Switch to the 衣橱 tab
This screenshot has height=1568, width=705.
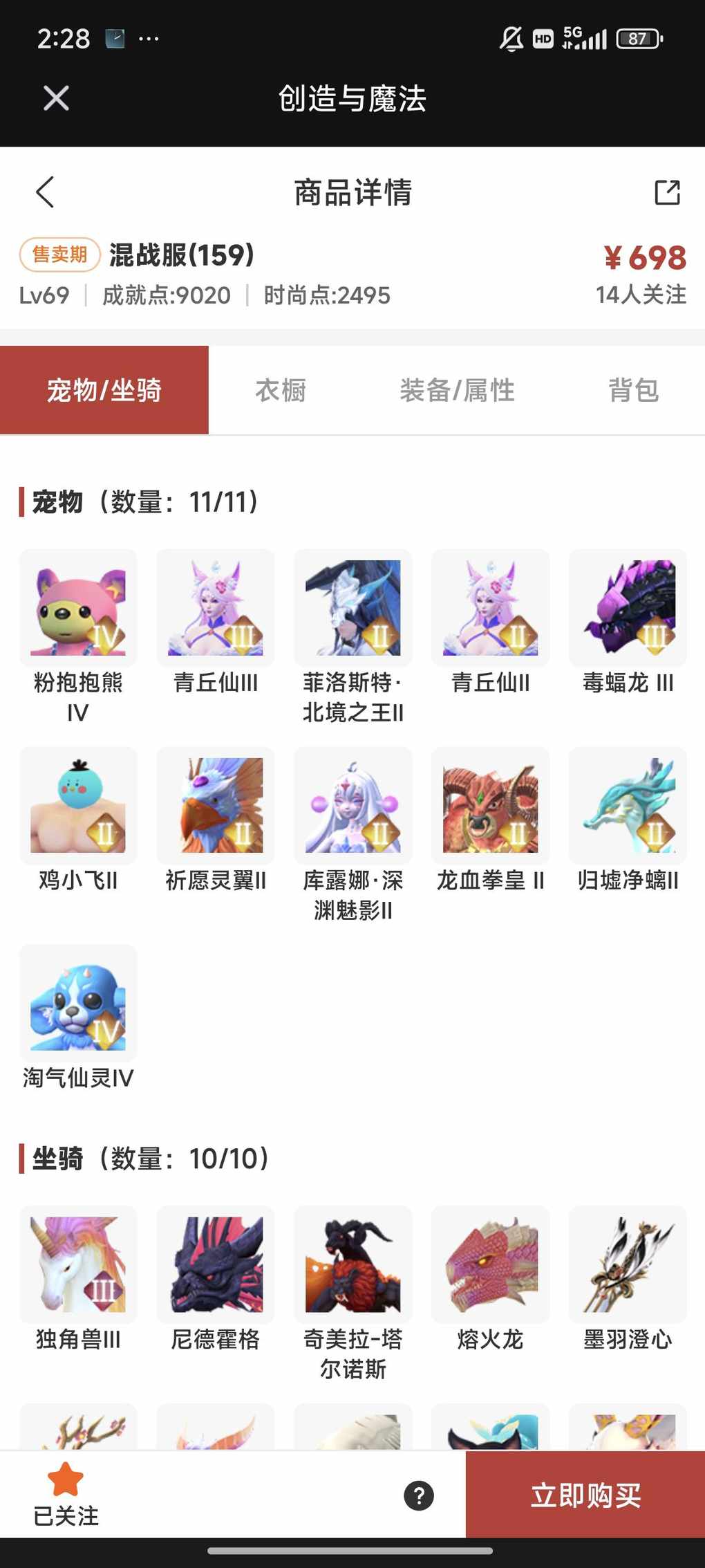point(281,390)
